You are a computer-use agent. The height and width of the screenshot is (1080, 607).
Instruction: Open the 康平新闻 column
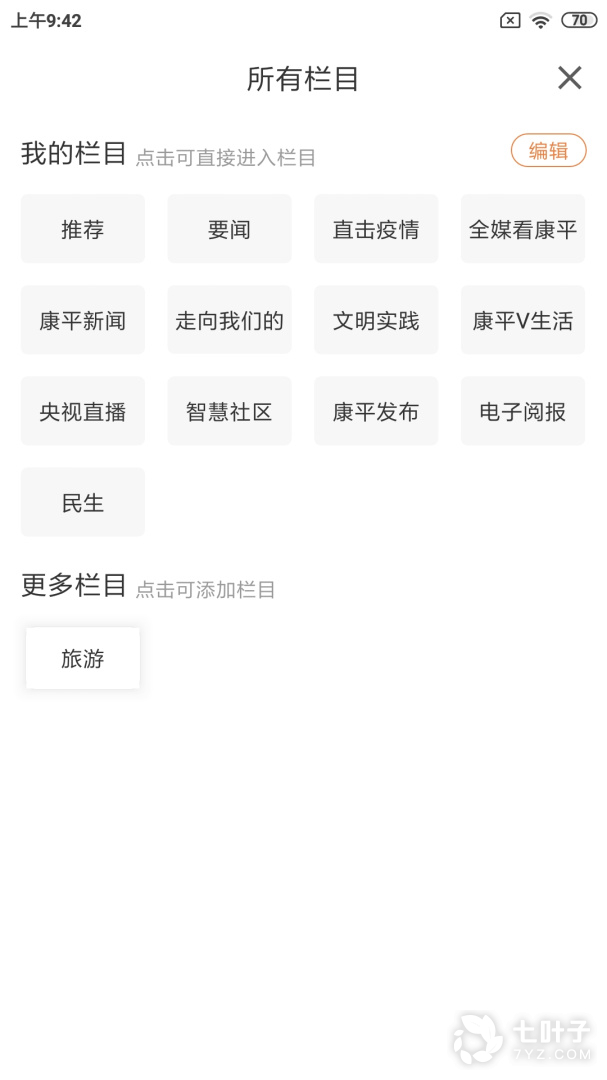(83, 320)
